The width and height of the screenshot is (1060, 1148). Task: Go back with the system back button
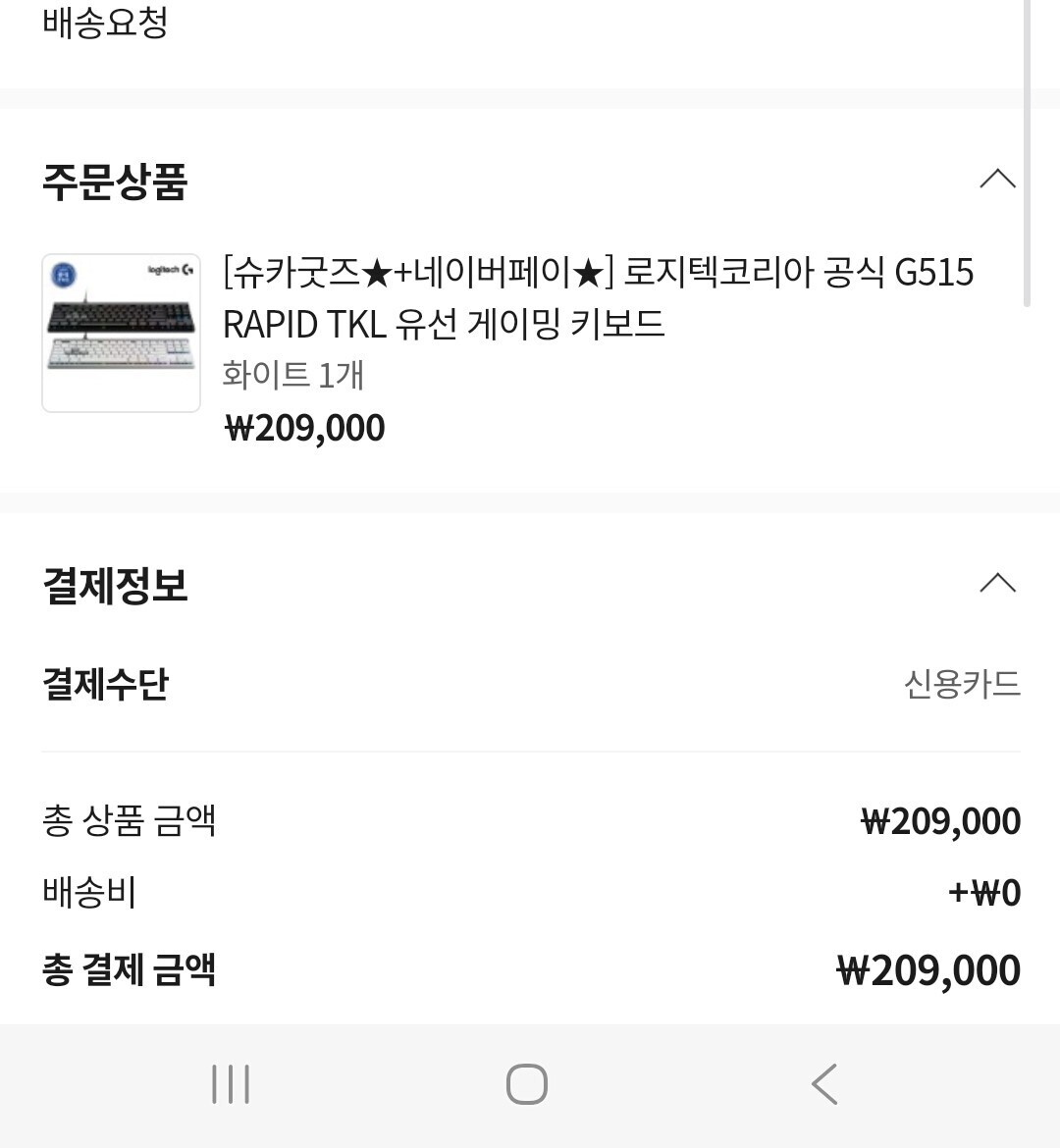[824, 1084]
